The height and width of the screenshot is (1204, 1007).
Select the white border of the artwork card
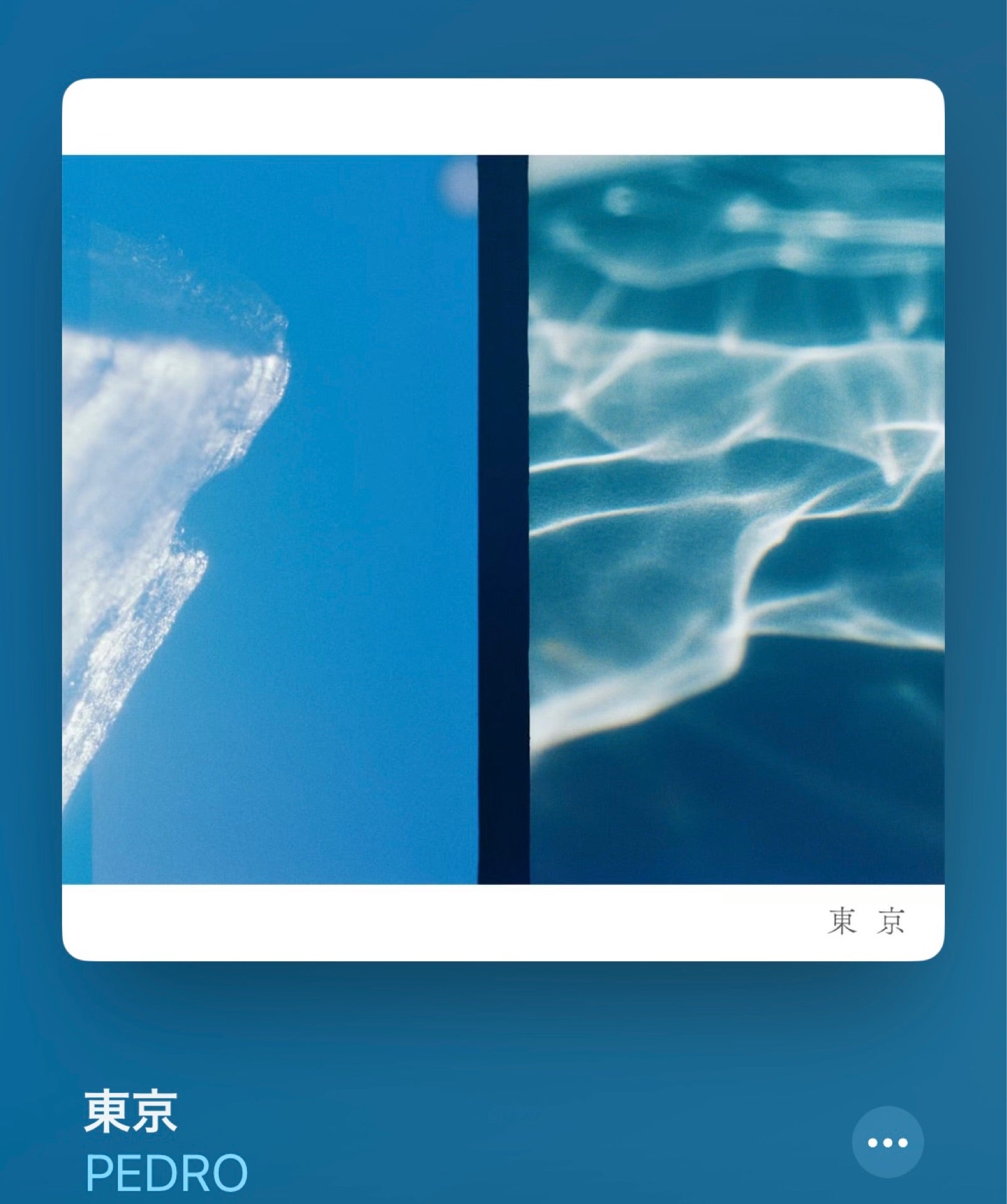click(x=502, y=116)
